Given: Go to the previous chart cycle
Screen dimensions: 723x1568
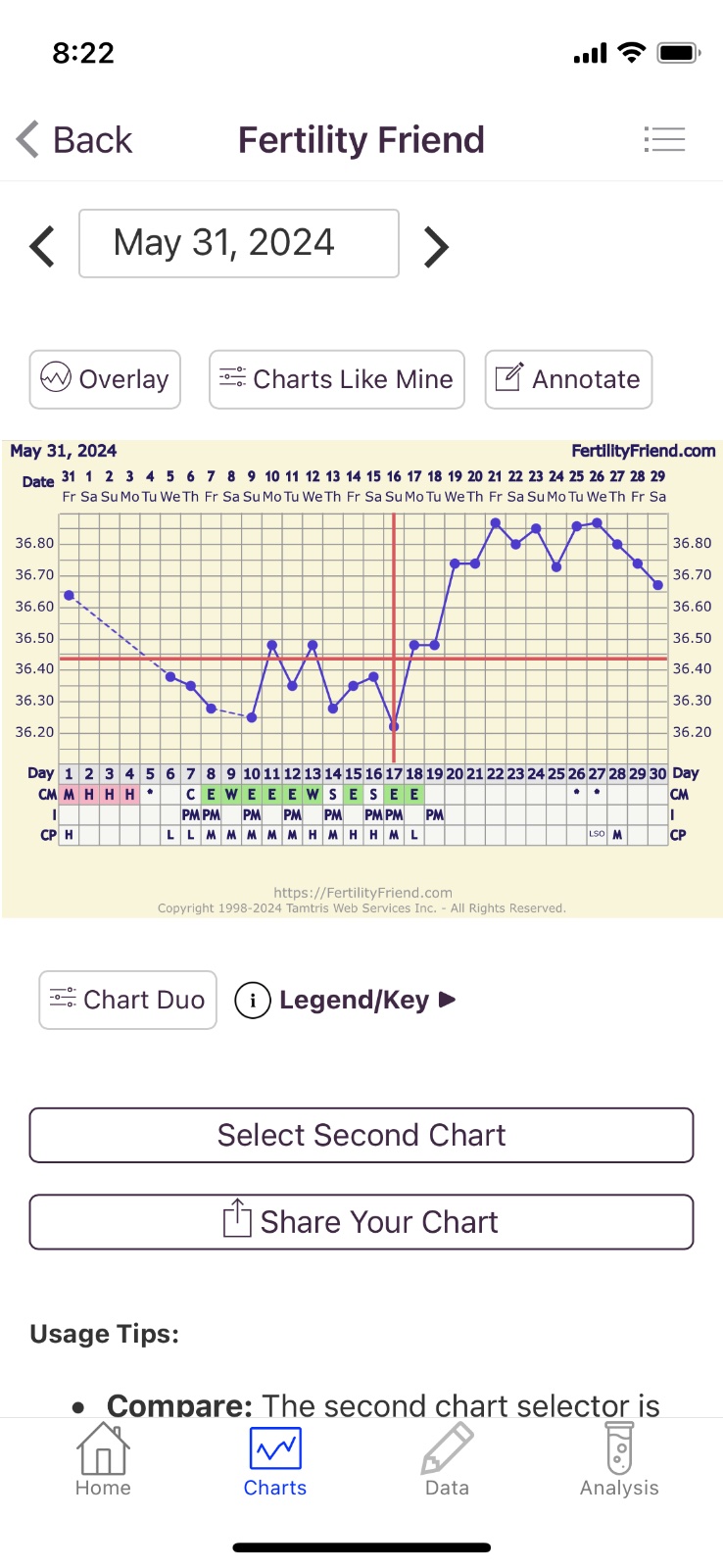Looking at the screenshot, I should pyautogui.click(x=42, y=246).
